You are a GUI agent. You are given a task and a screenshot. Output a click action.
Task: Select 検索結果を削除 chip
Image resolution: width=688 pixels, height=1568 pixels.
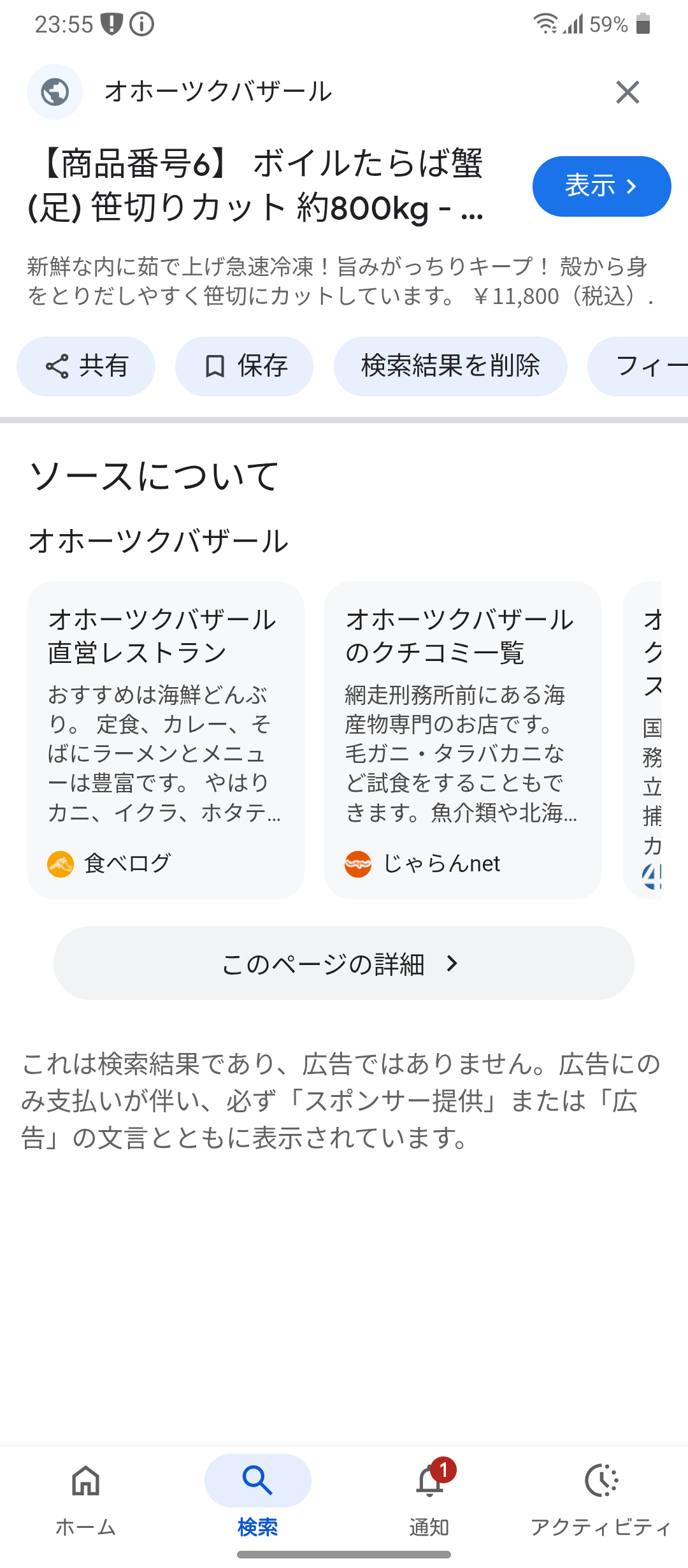point(450,367)
